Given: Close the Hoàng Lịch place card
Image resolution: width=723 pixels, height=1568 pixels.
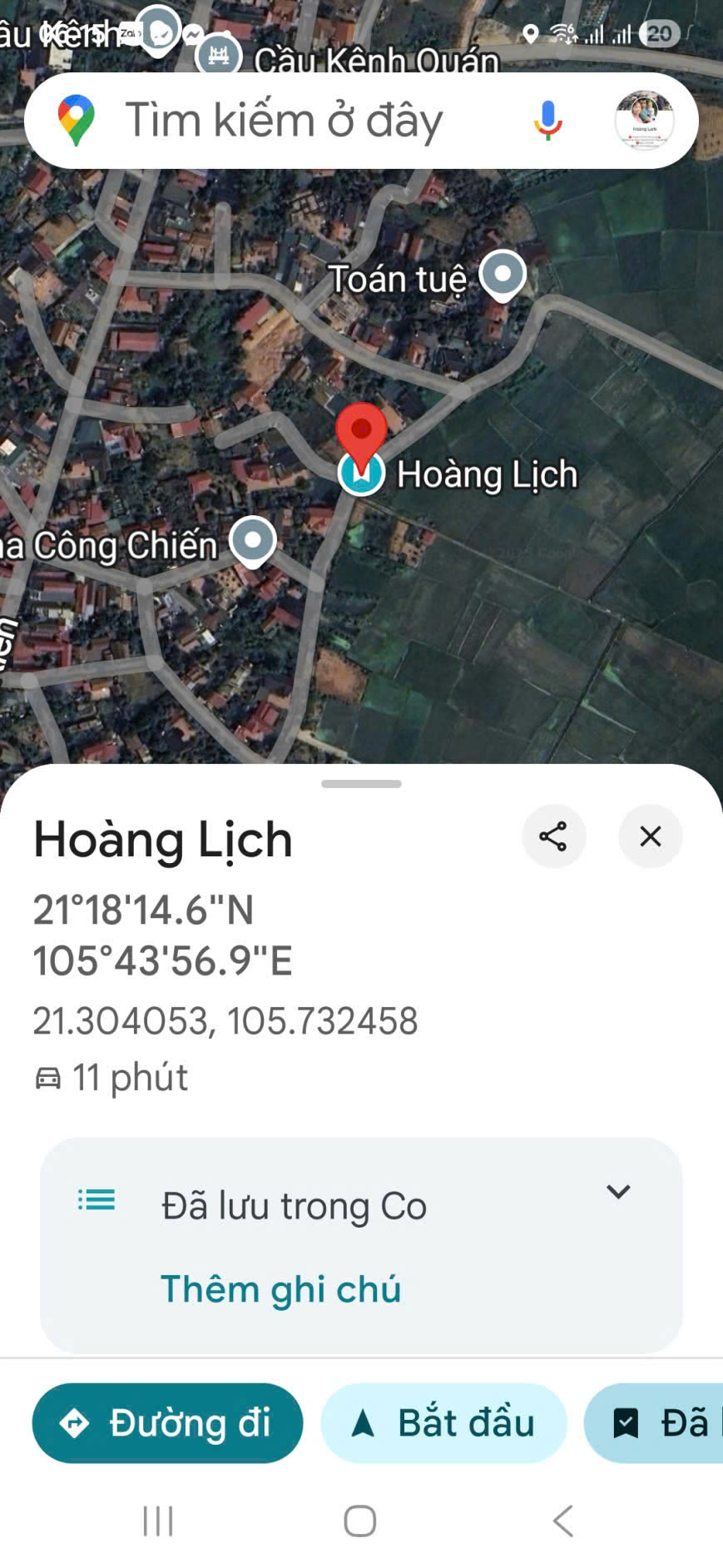Looking at the screenshot, I should (x=650, y=836).
